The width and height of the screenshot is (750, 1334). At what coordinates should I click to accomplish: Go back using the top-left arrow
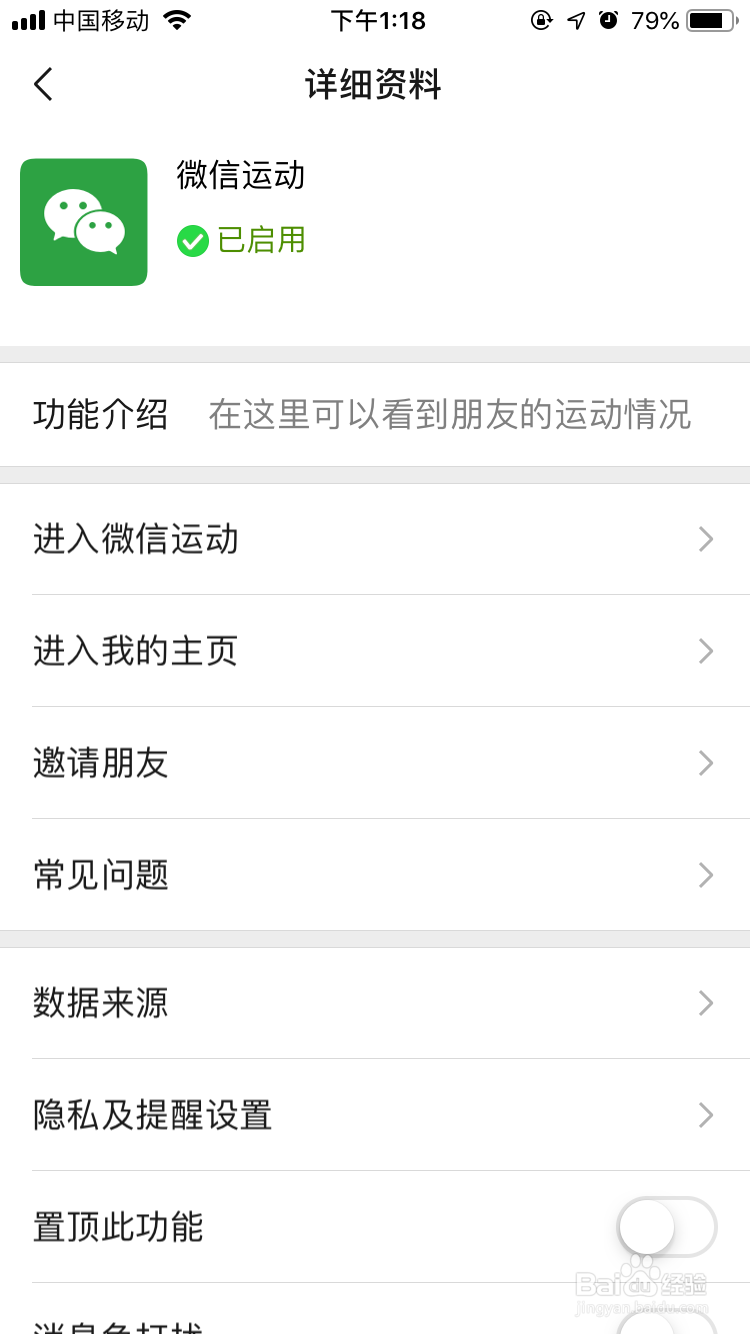(42, 84)
